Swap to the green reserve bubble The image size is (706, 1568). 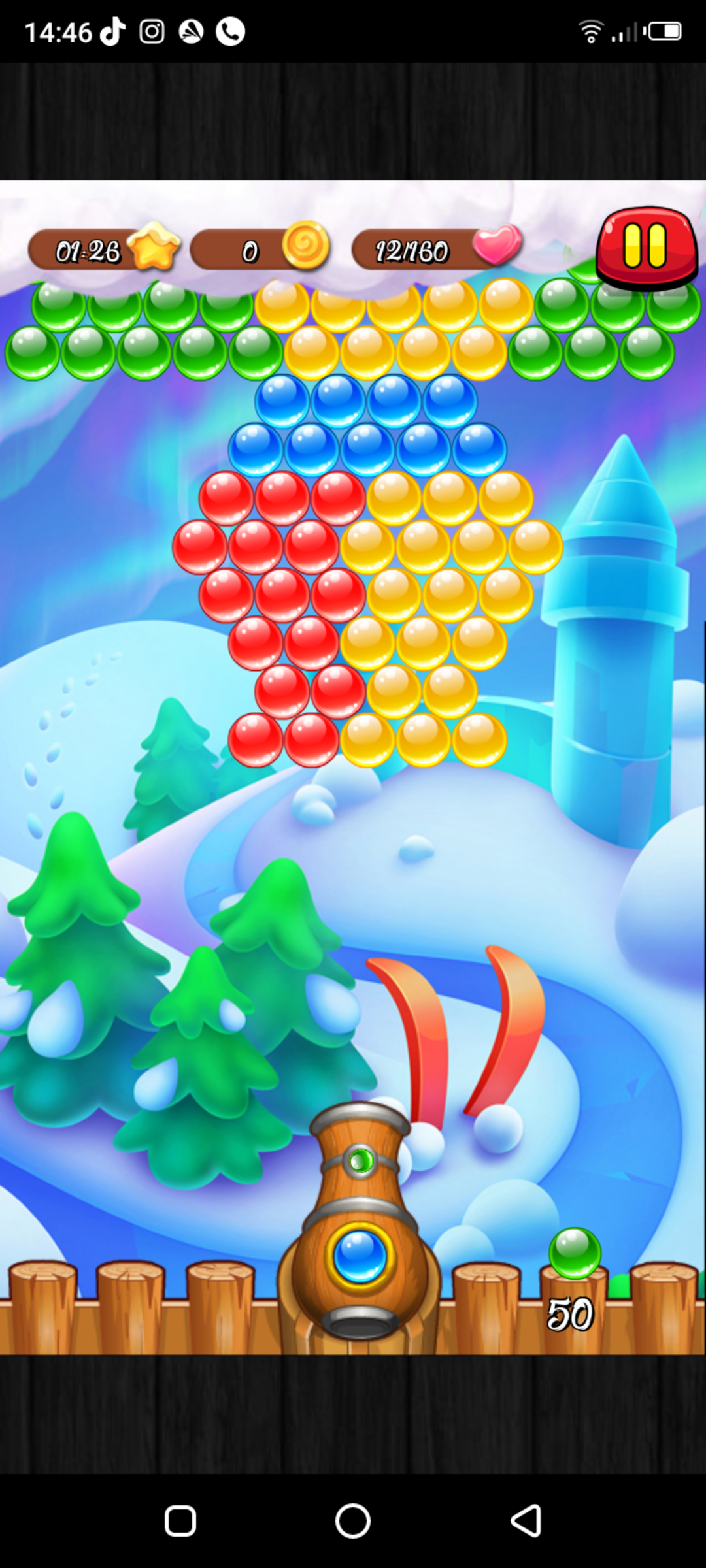[x=575, y=1252]
